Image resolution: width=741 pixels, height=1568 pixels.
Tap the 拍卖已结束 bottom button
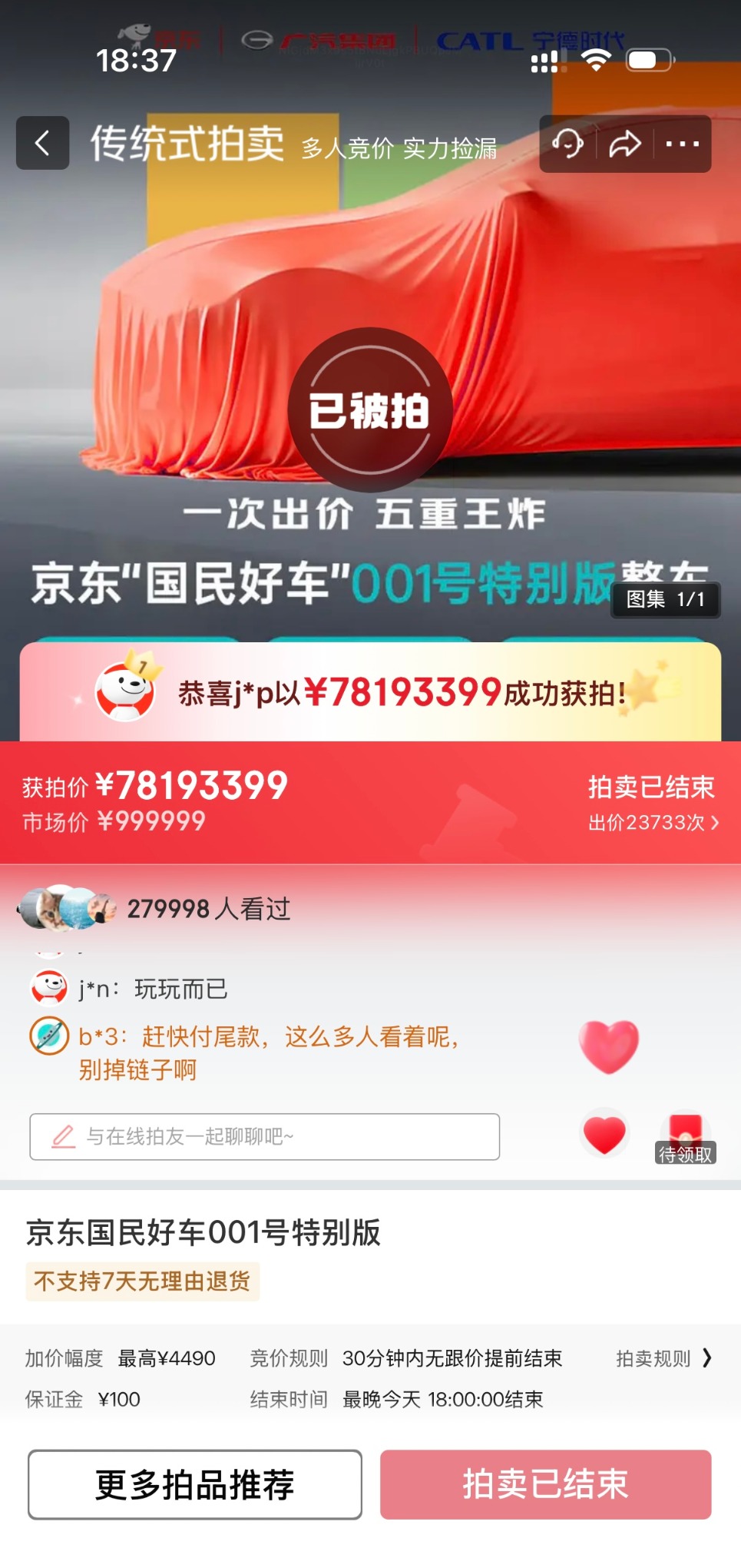tap(545, 1484)
